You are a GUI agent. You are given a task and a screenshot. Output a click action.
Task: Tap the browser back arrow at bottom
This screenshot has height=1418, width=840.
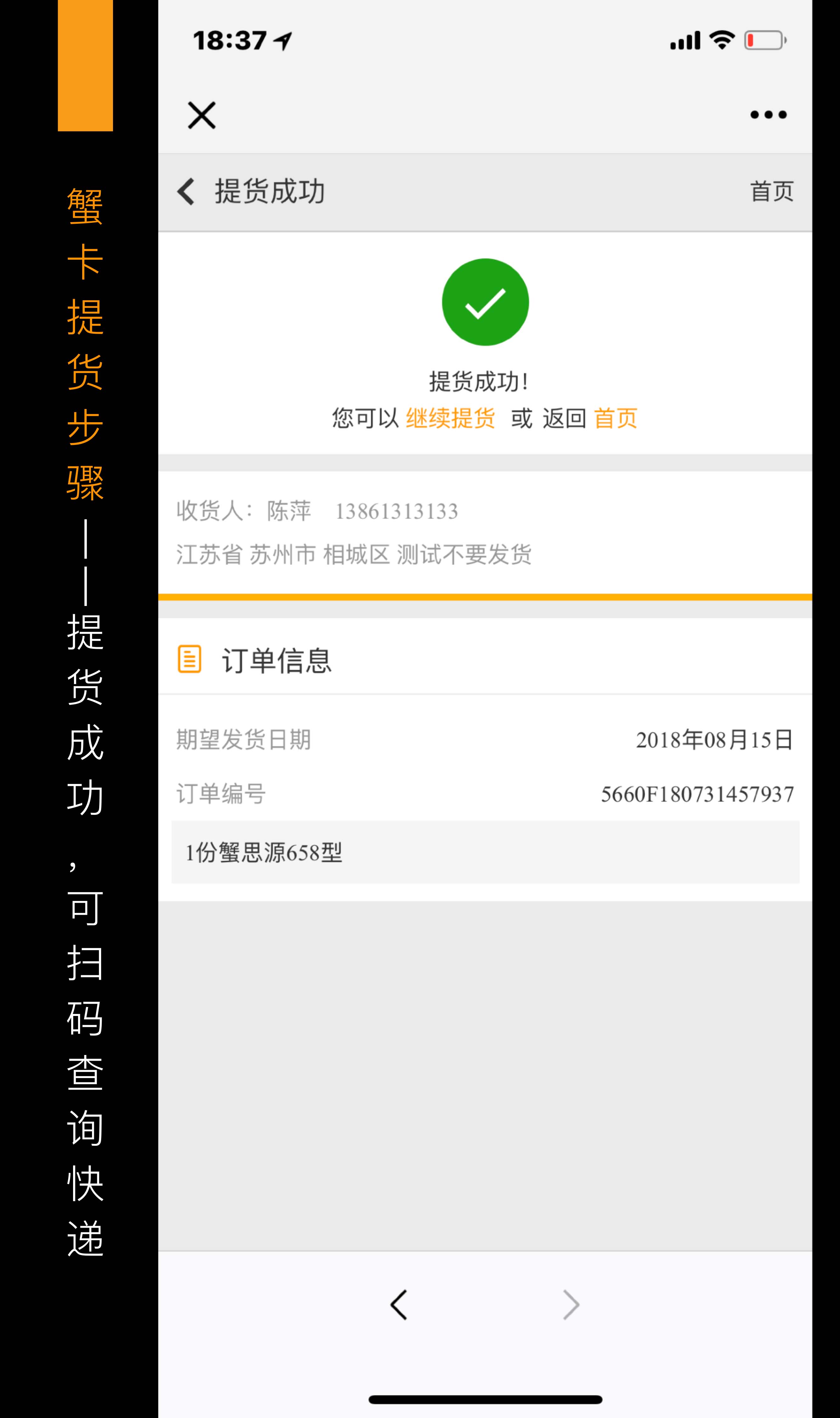click(398, 1305)
